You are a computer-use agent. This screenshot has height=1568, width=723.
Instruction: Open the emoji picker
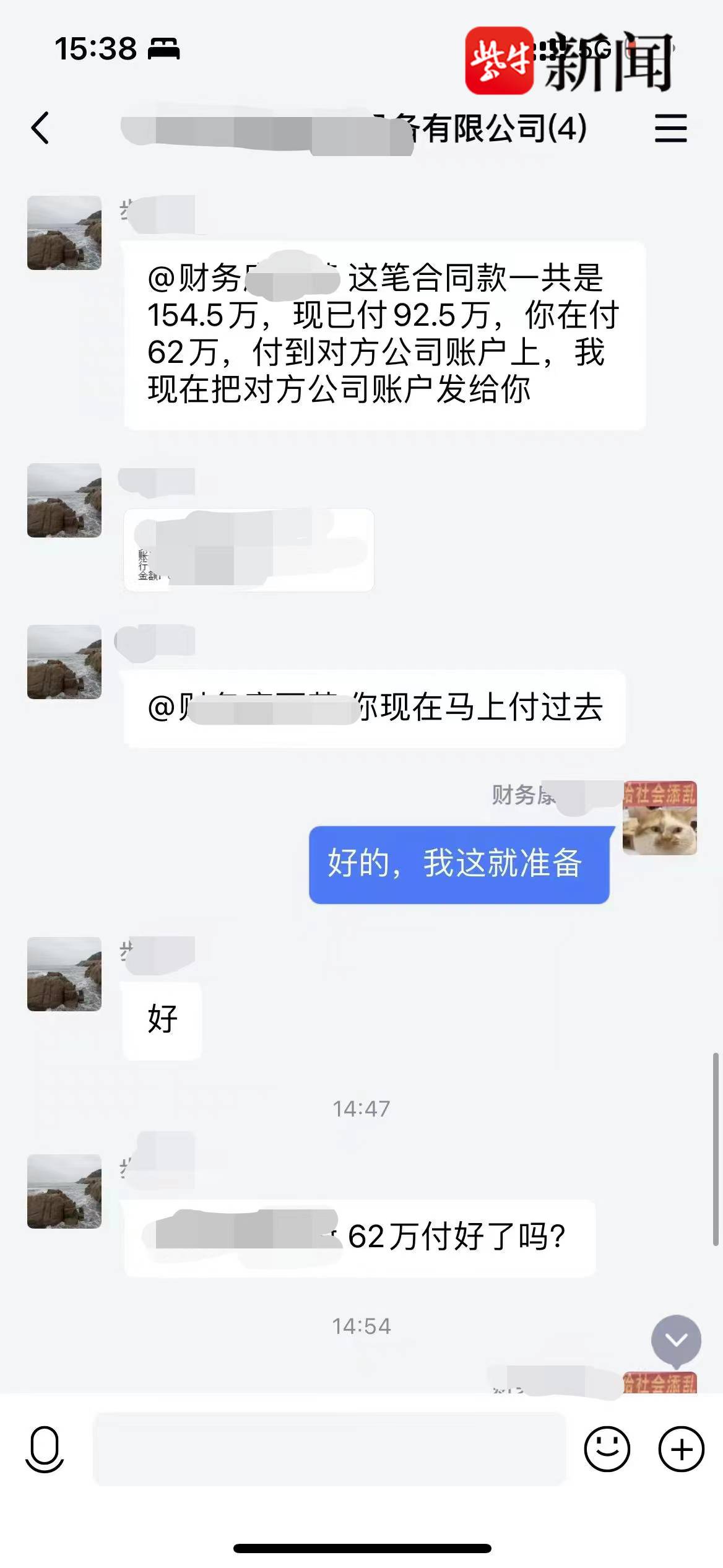pos(607,1449)
